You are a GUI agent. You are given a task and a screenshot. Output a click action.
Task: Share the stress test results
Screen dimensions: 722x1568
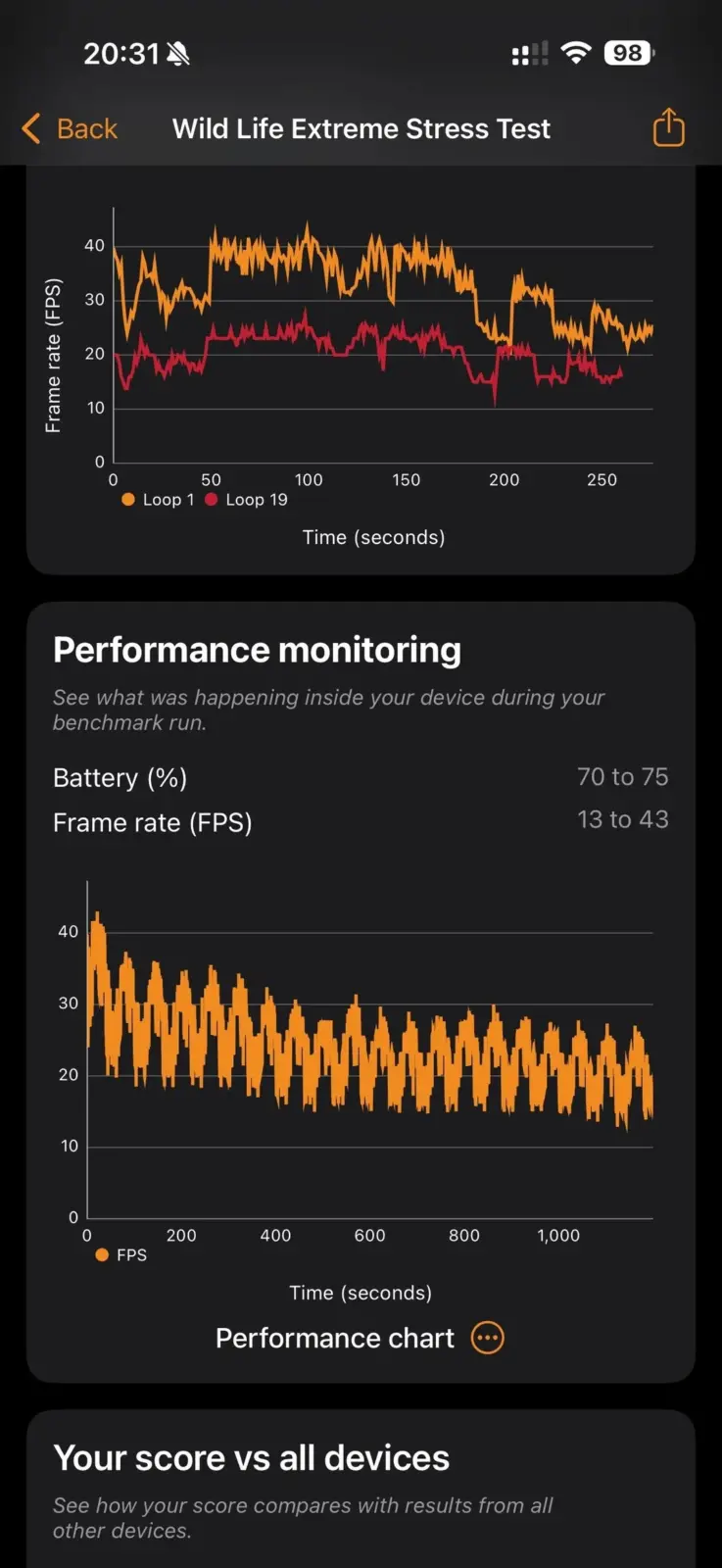click(x=668, y=127)
